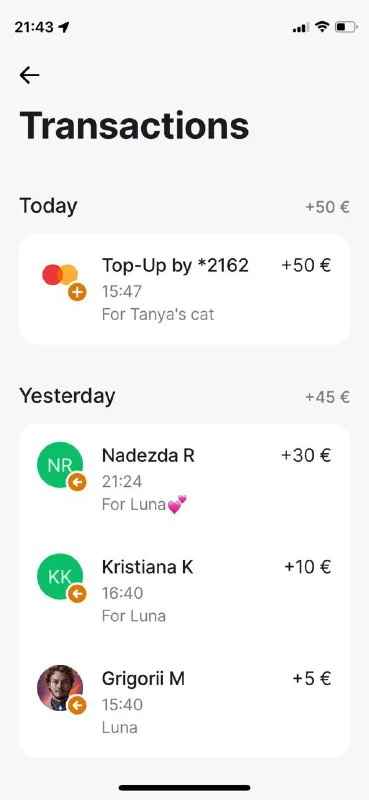Screen dimensions: 369x800
Task: View Nadezda R's +30 € transaction
Action: click(184, 479)
